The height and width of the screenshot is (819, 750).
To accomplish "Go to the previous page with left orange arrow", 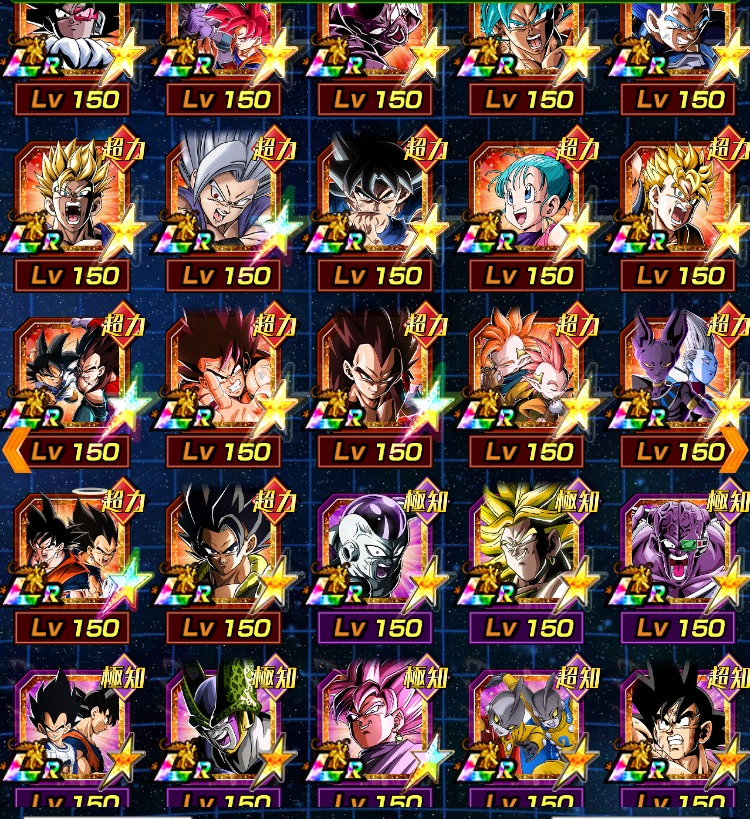I will click(x=14, y=451).
